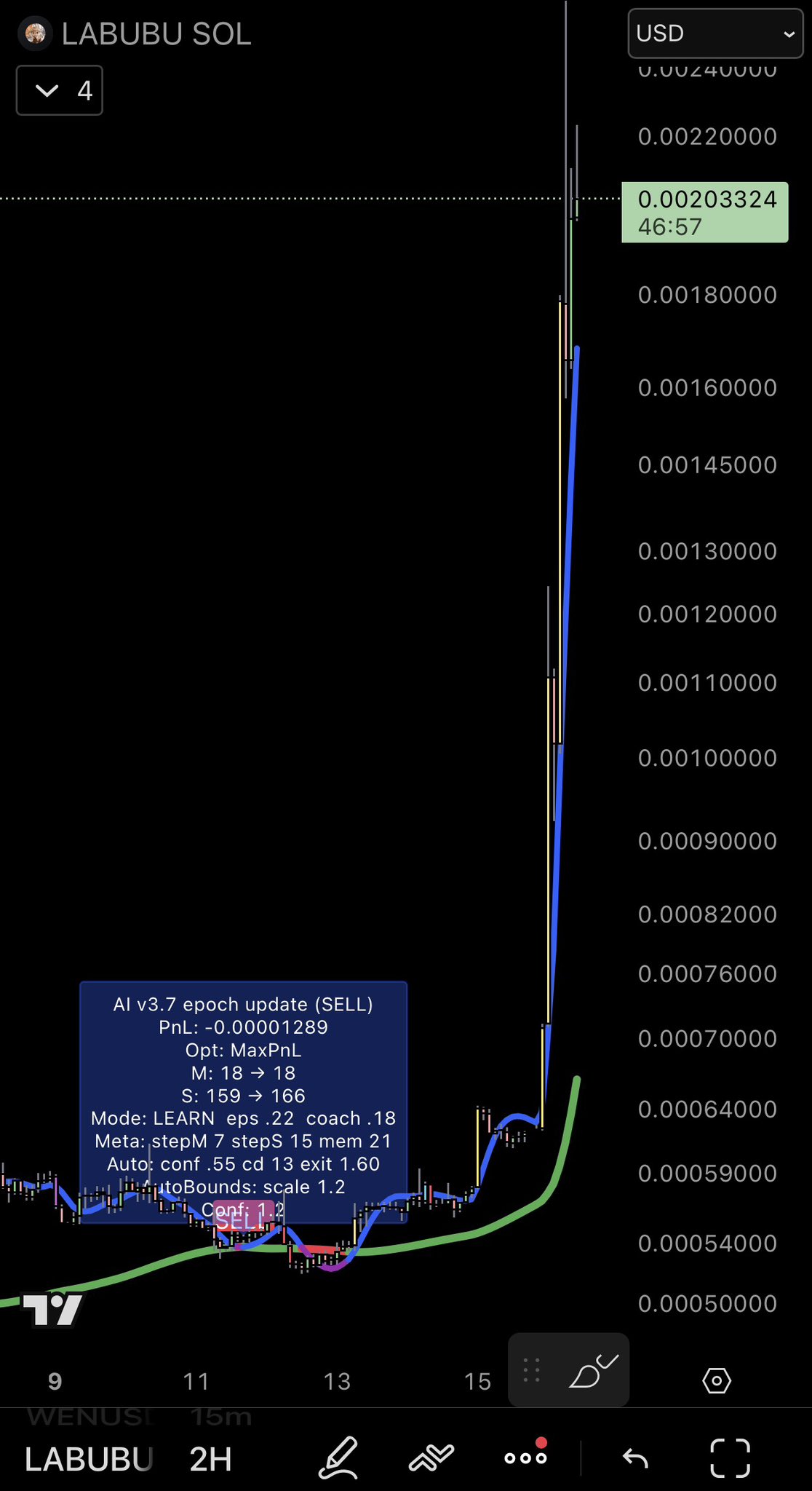Change the 2H chart interval
The height and width of the screenshot is (1491, 812).
coord(210,1459)
